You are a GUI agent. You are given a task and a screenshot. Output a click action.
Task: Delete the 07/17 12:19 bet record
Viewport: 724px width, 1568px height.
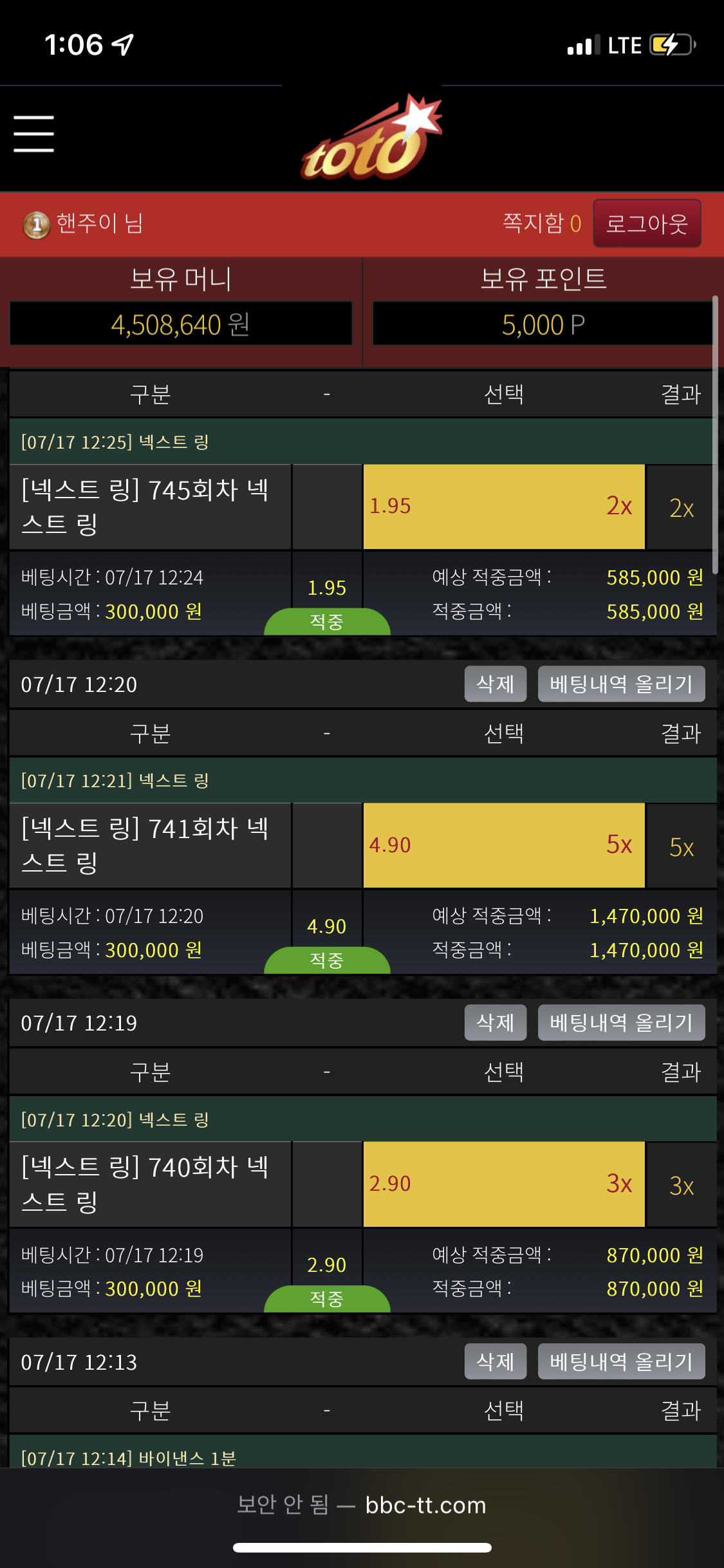495,1022
